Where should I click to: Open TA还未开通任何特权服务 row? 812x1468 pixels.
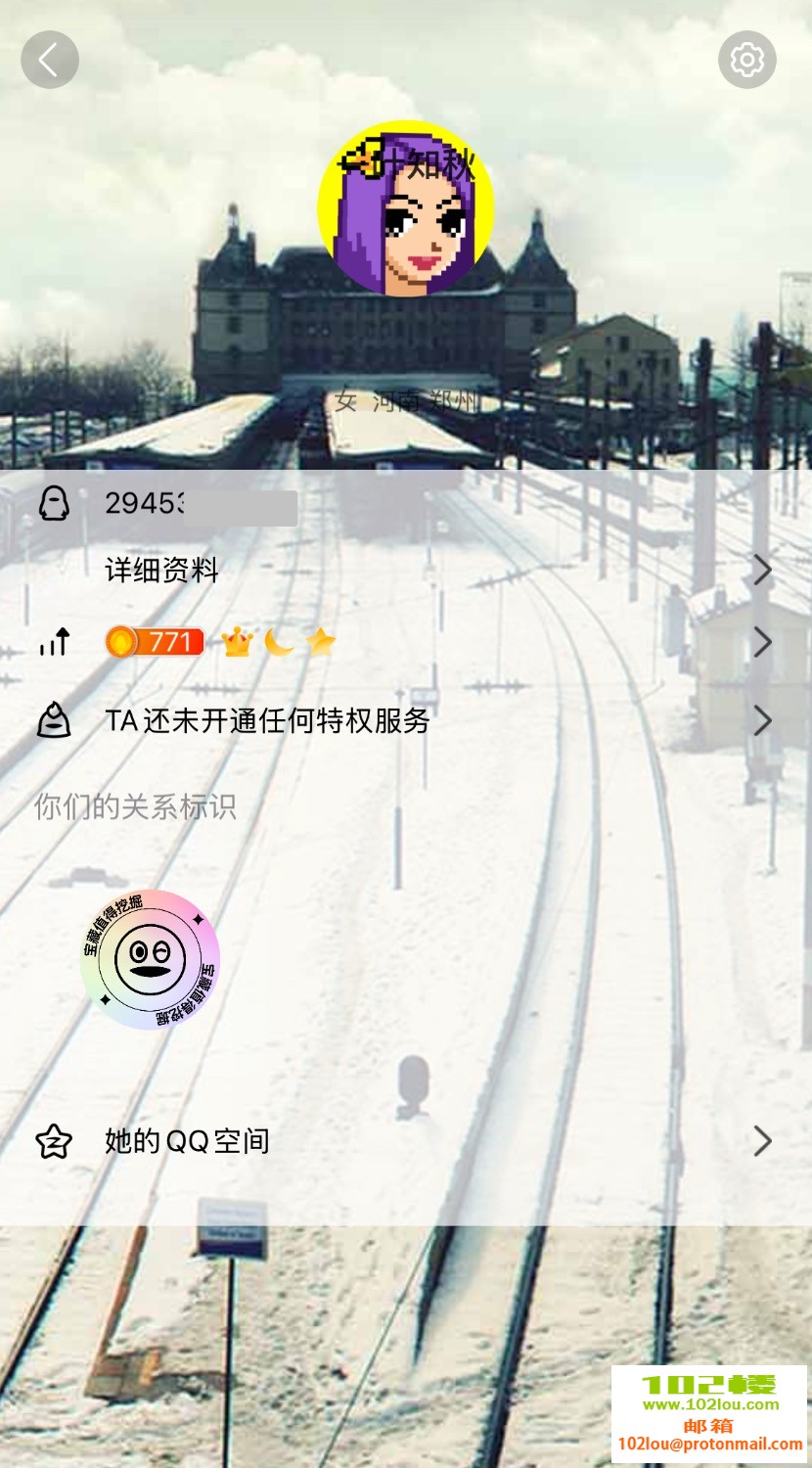pyautogui.click(x=406, y=721)
